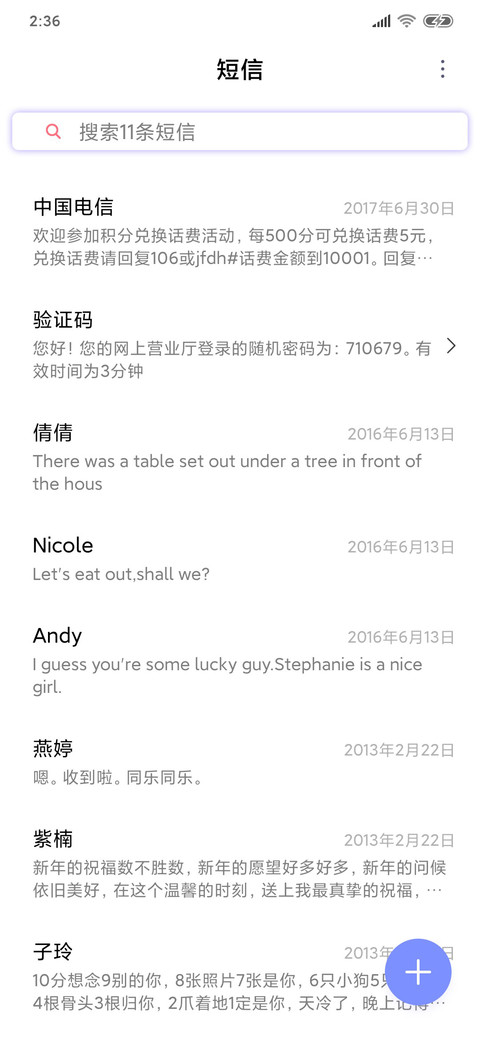Compose a new message with plus button
Screen dimensions: 480x1040
click(x=418, y=972)
